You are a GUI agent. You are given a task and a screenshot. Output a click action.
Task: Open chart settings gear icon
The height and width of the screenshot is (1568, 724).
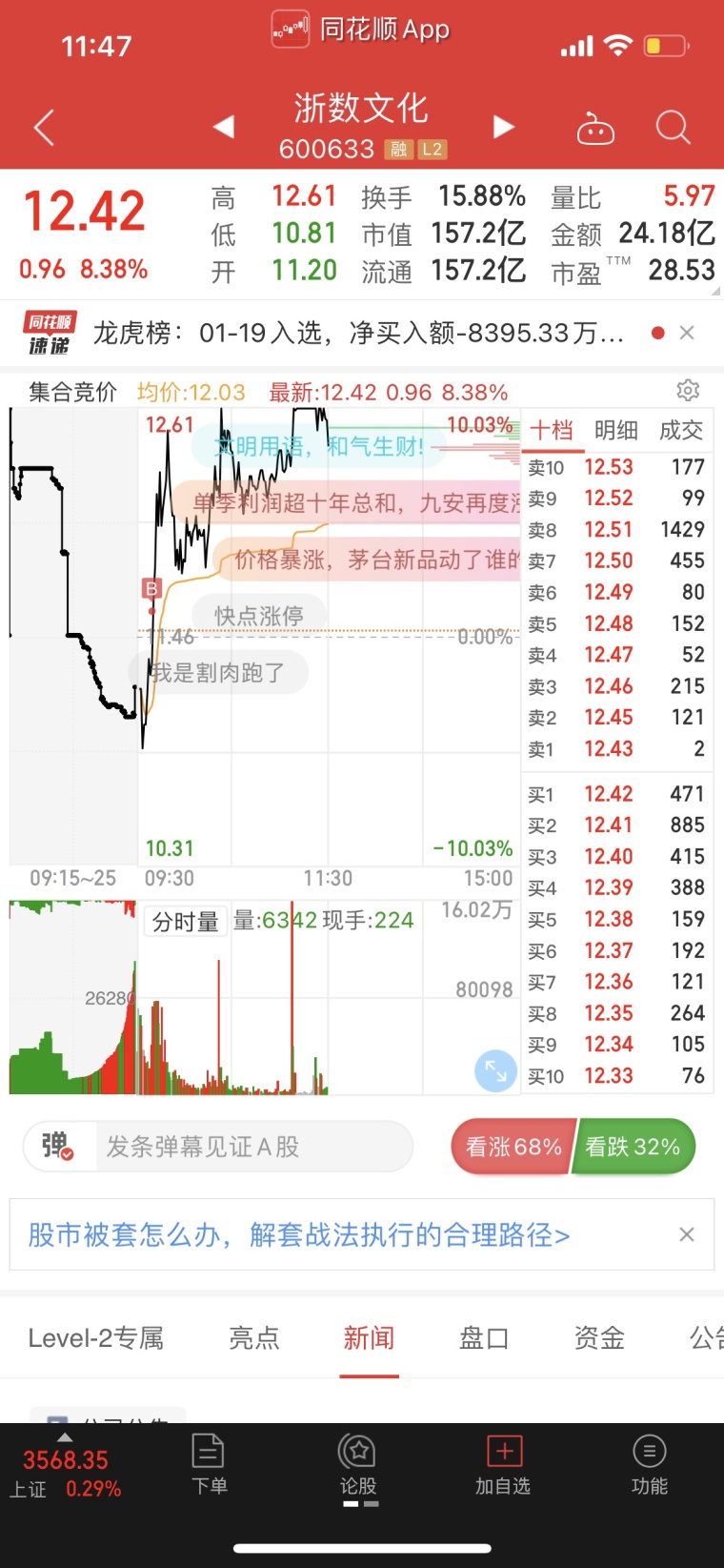coord(688,390)
